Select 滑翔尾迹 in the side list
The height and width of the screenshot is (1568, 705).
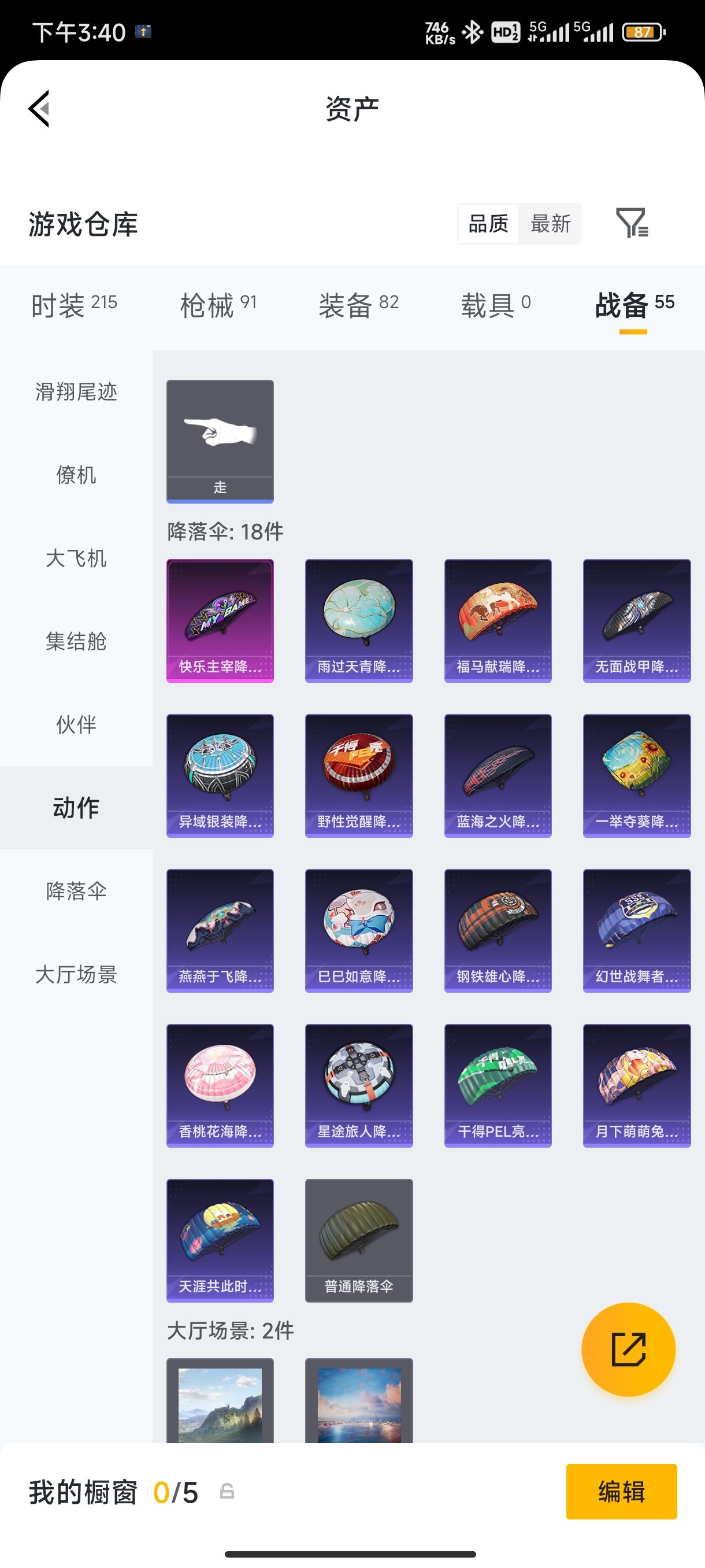(x=76, y=391)
